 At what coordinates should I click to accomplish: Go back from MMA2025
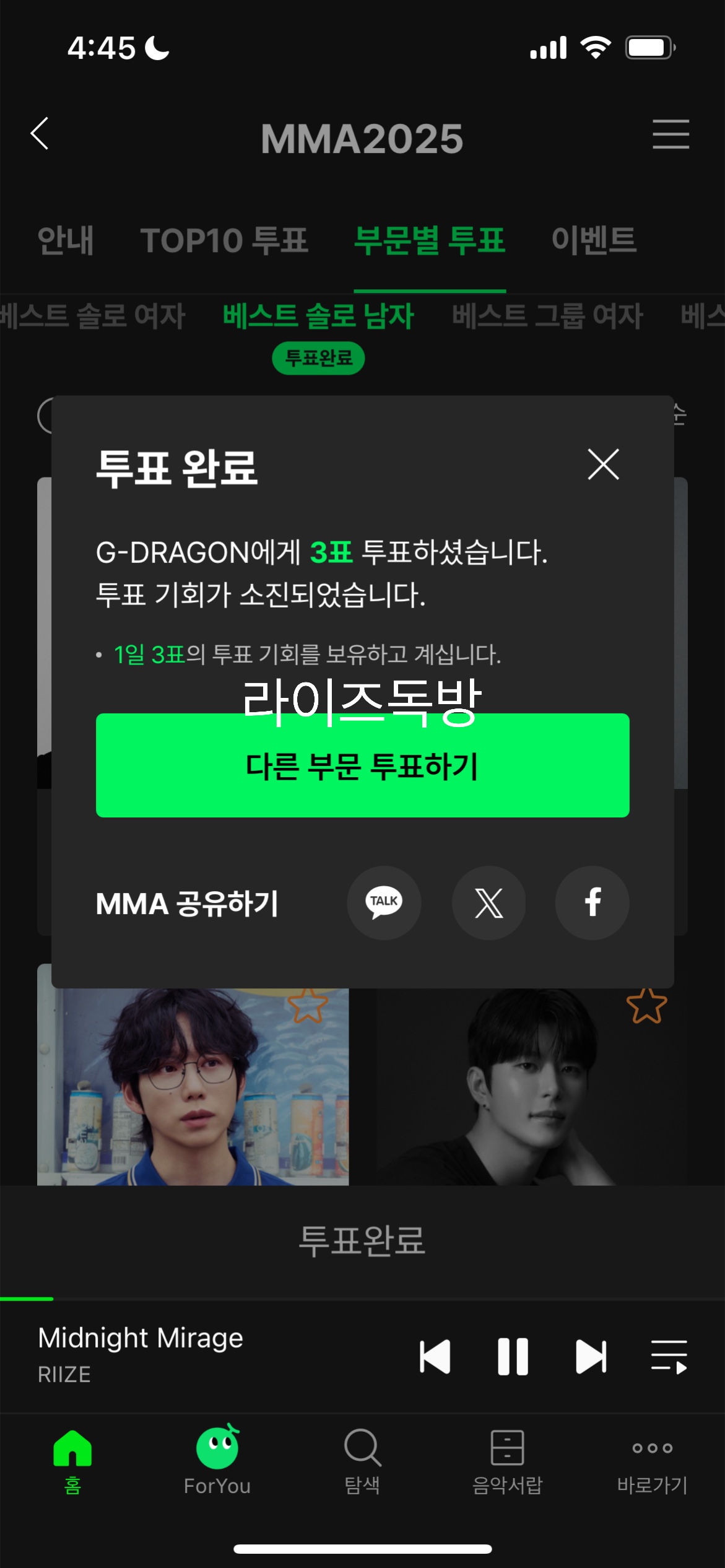coord(40,134)
